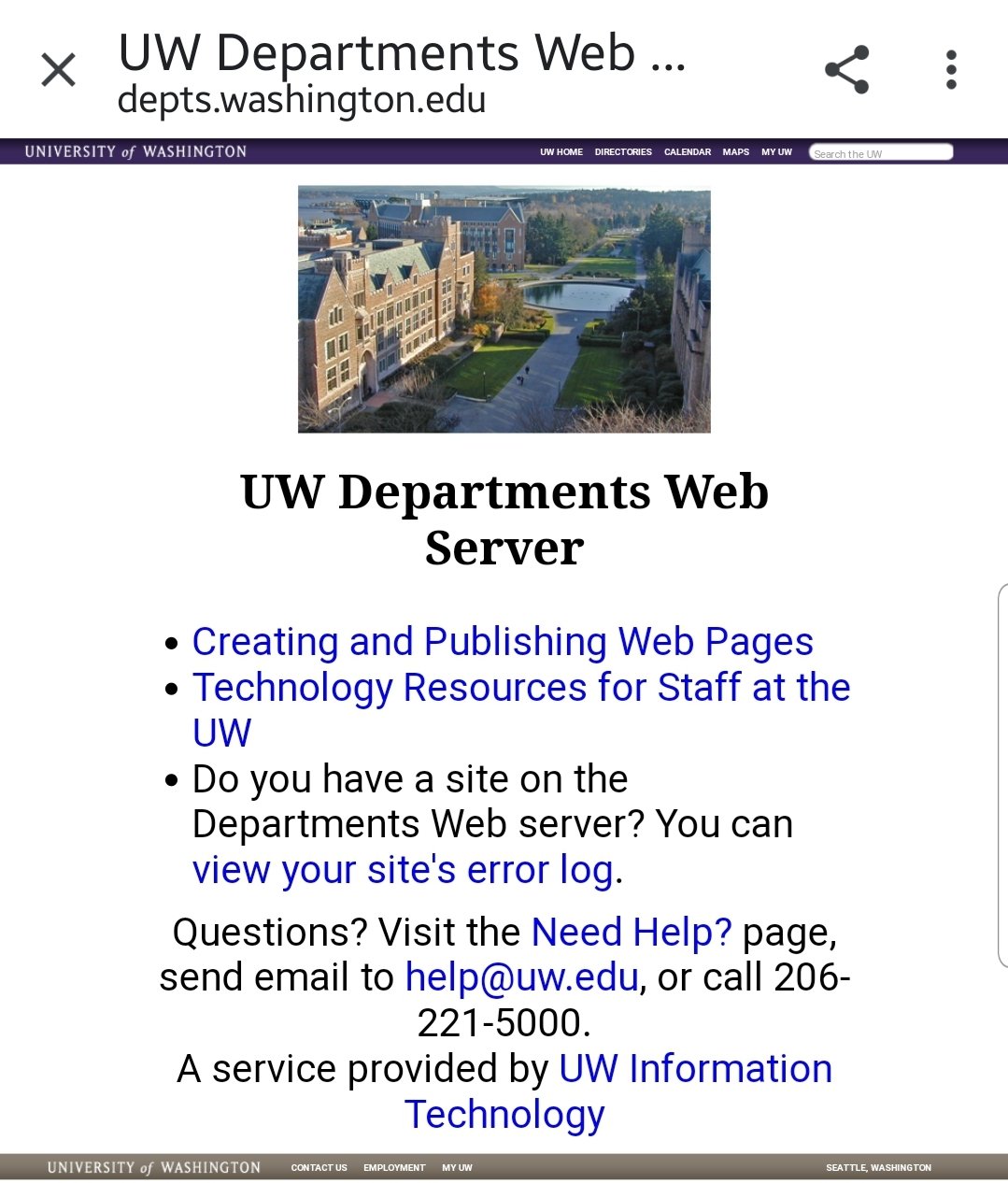
Task: Open Contact Us in the footer
Action: [x=319, y=1168]
